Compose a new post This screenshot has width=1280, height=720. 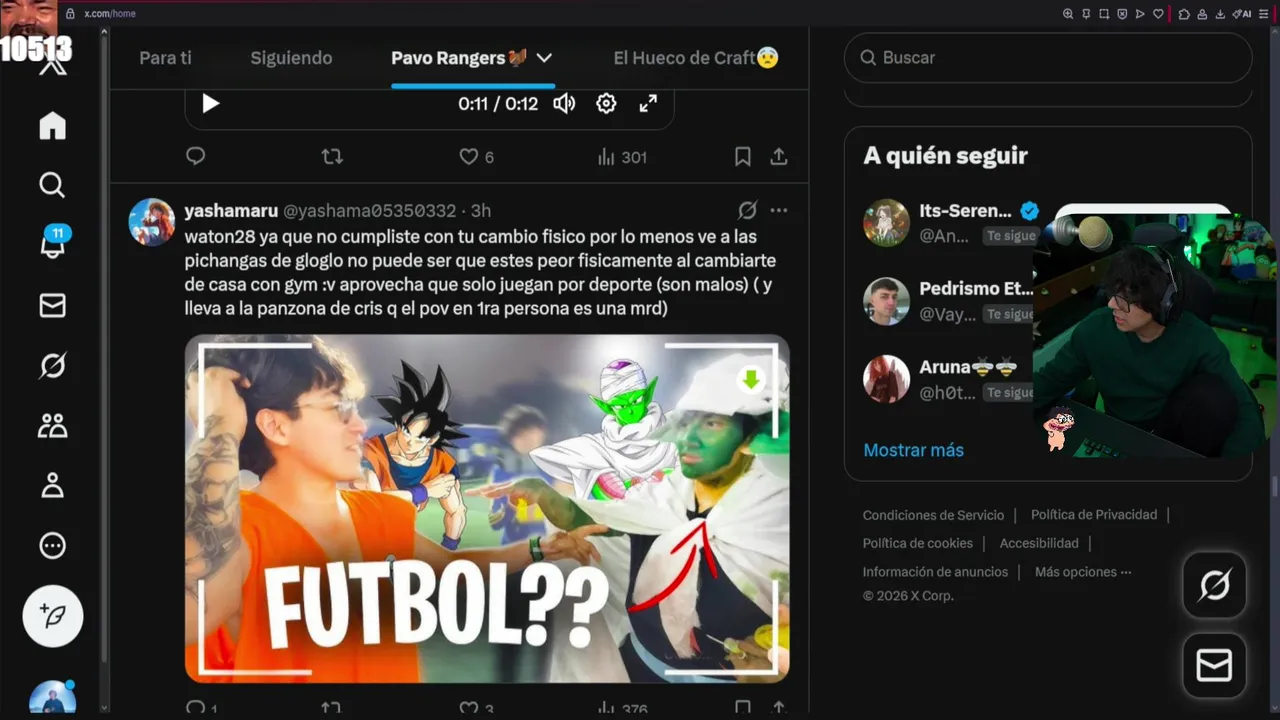(53, 616)
